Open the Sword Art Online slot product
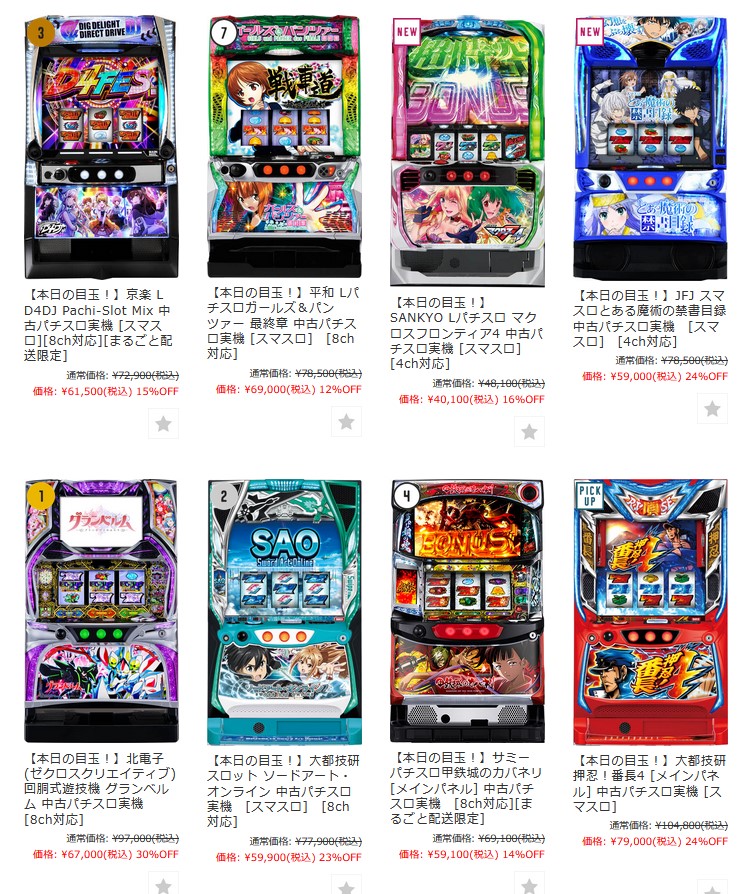This screenshot has height=894, width=756. click(x=283, y=610)
